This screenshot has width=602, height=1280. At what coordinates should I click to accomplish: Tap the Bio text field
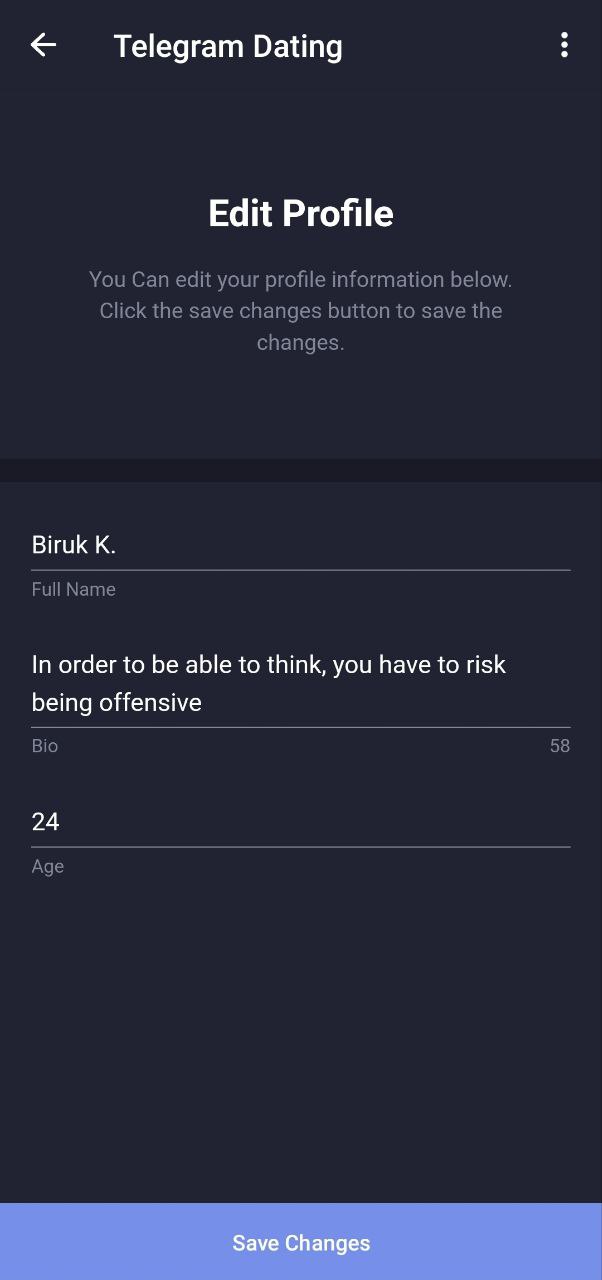[300, 683]
